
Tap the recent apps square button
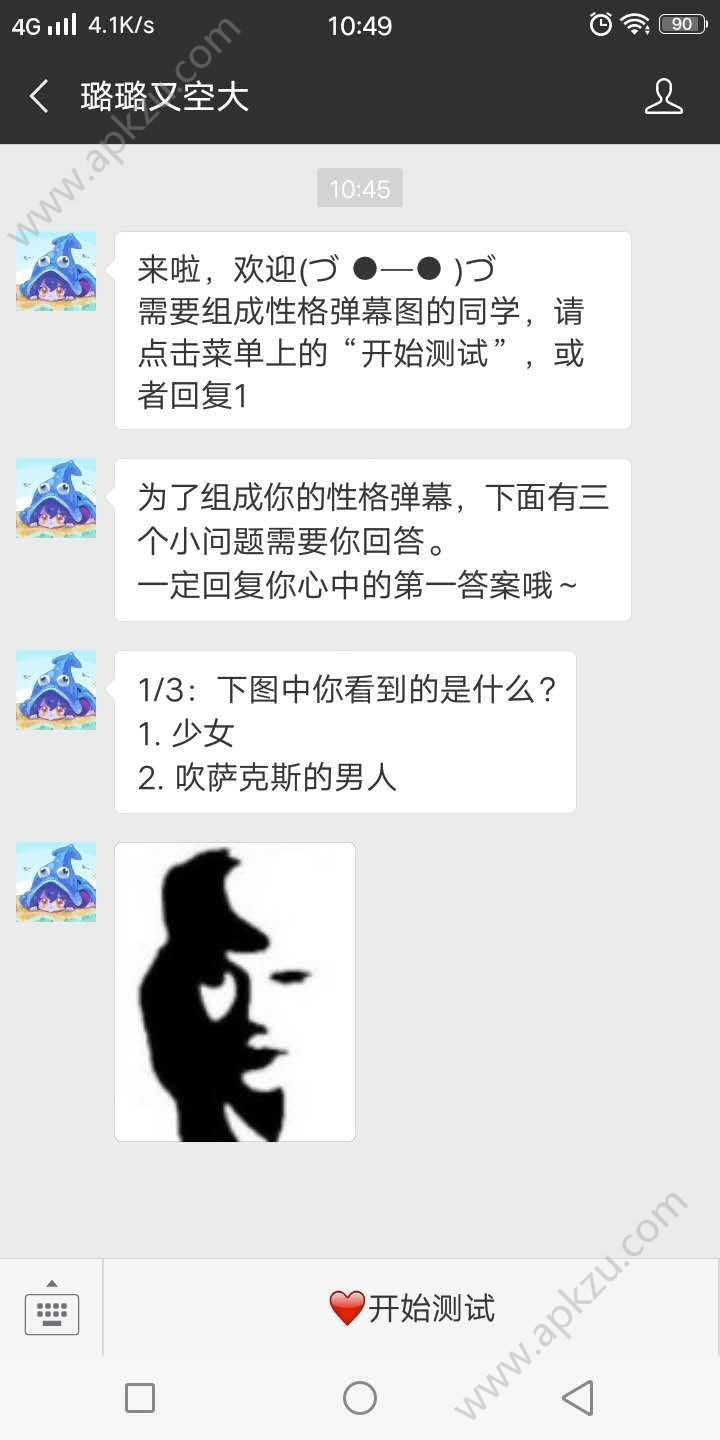pos(140,1397)
